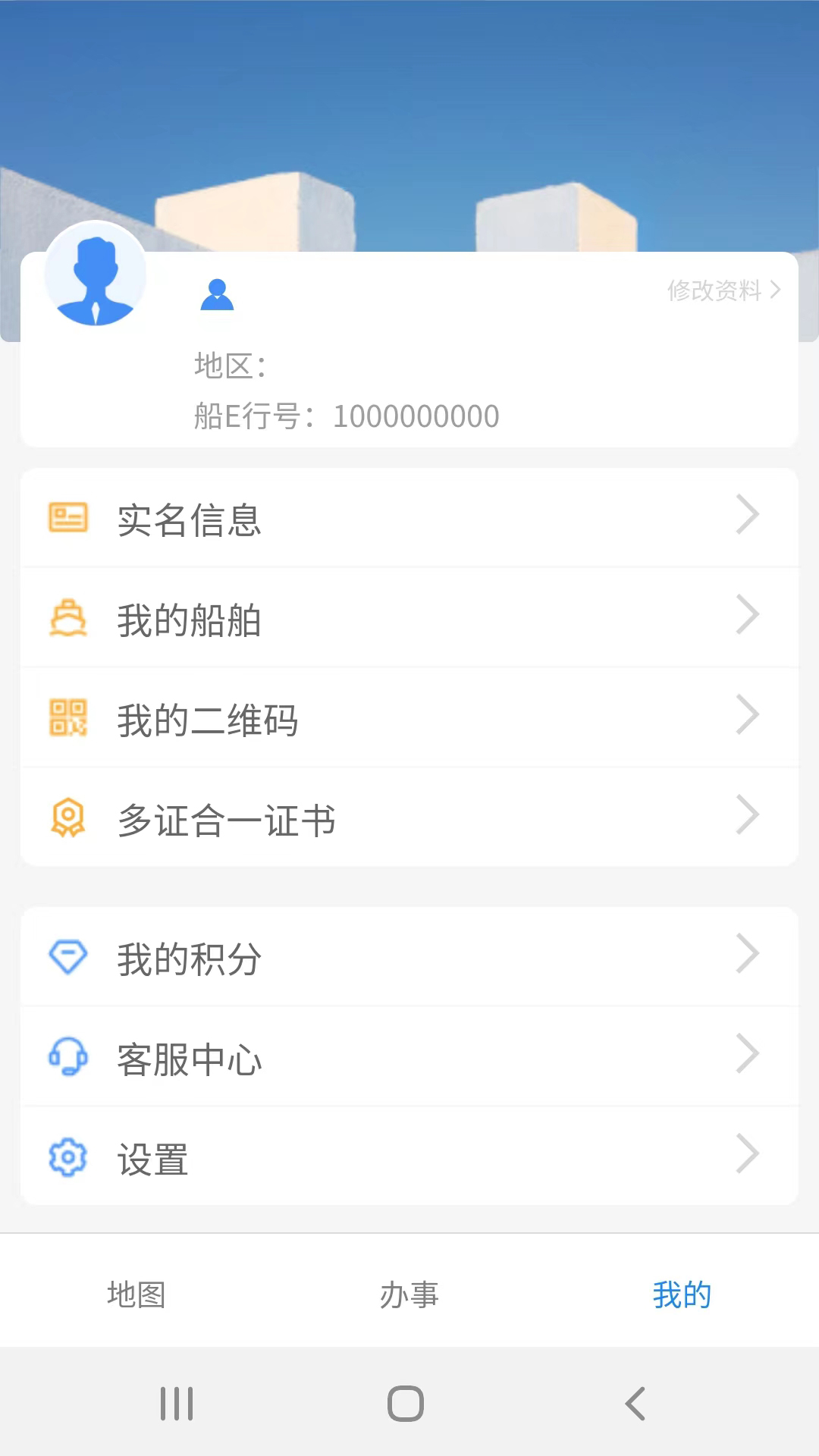This screenshot has width=819, height=1456.
Task: Tap the profile avatar image
Action: click(x=96, y=276)
